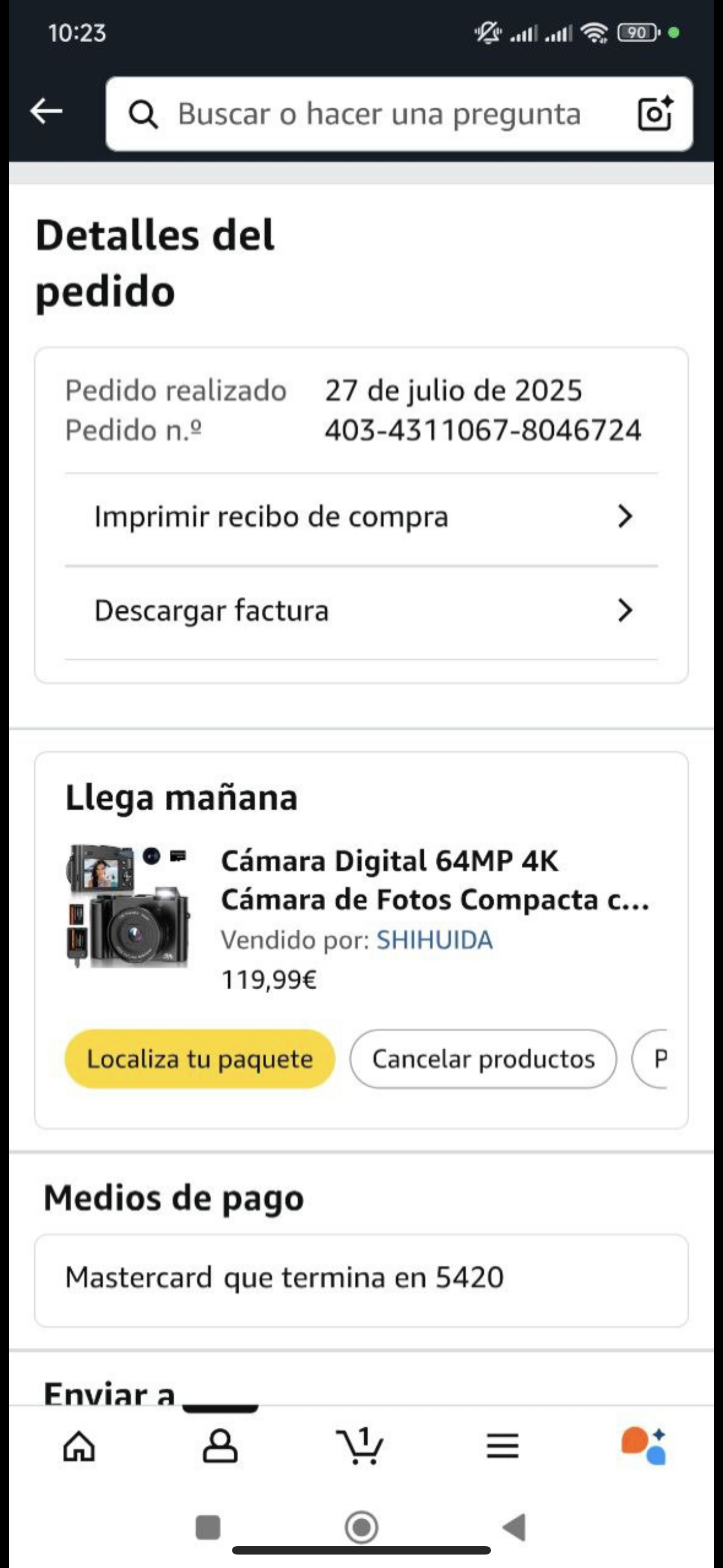
Task: Tap the system recent apps button
Action: [208, 1527]
